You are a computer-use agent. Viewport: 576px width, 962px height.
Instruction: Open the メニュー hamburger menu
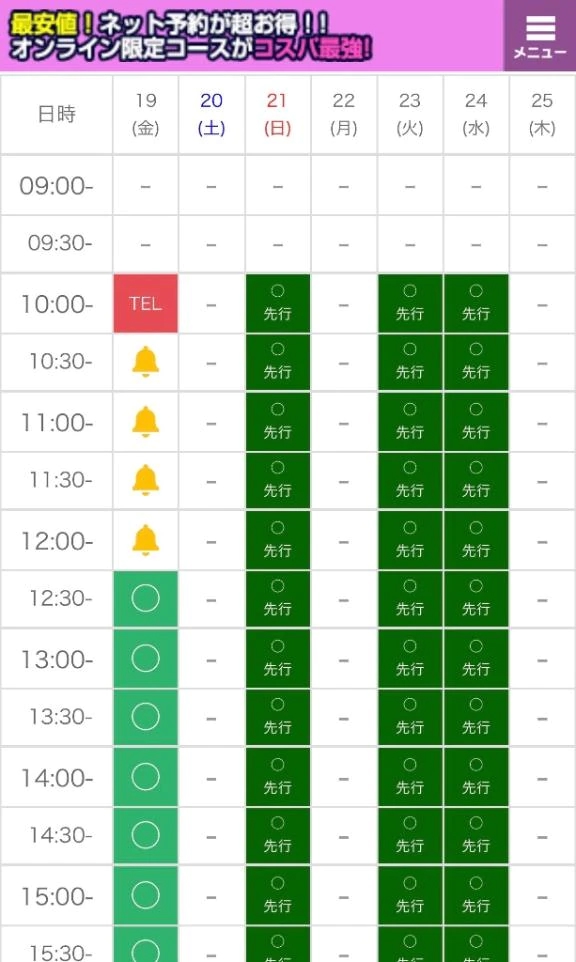540,36
